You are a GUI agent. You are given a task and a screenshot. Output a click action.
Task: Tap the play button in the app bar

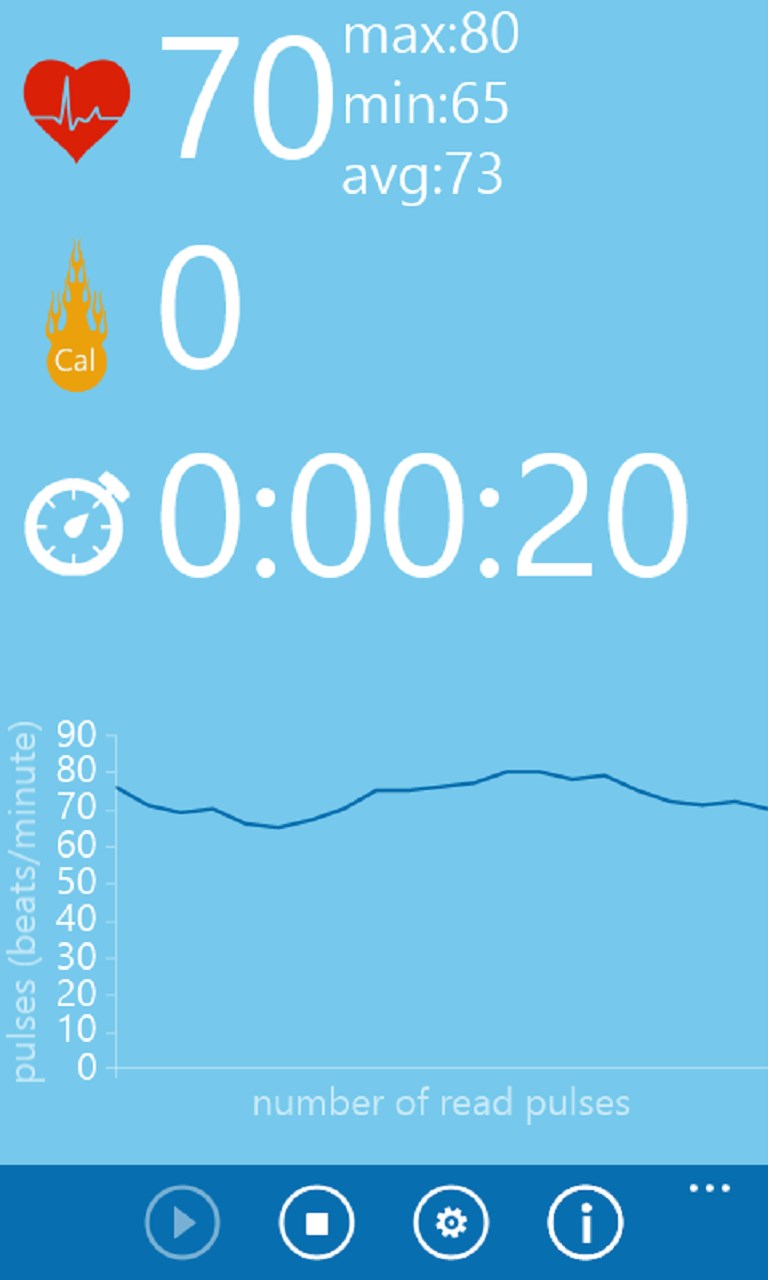[x=182, y=1222]
